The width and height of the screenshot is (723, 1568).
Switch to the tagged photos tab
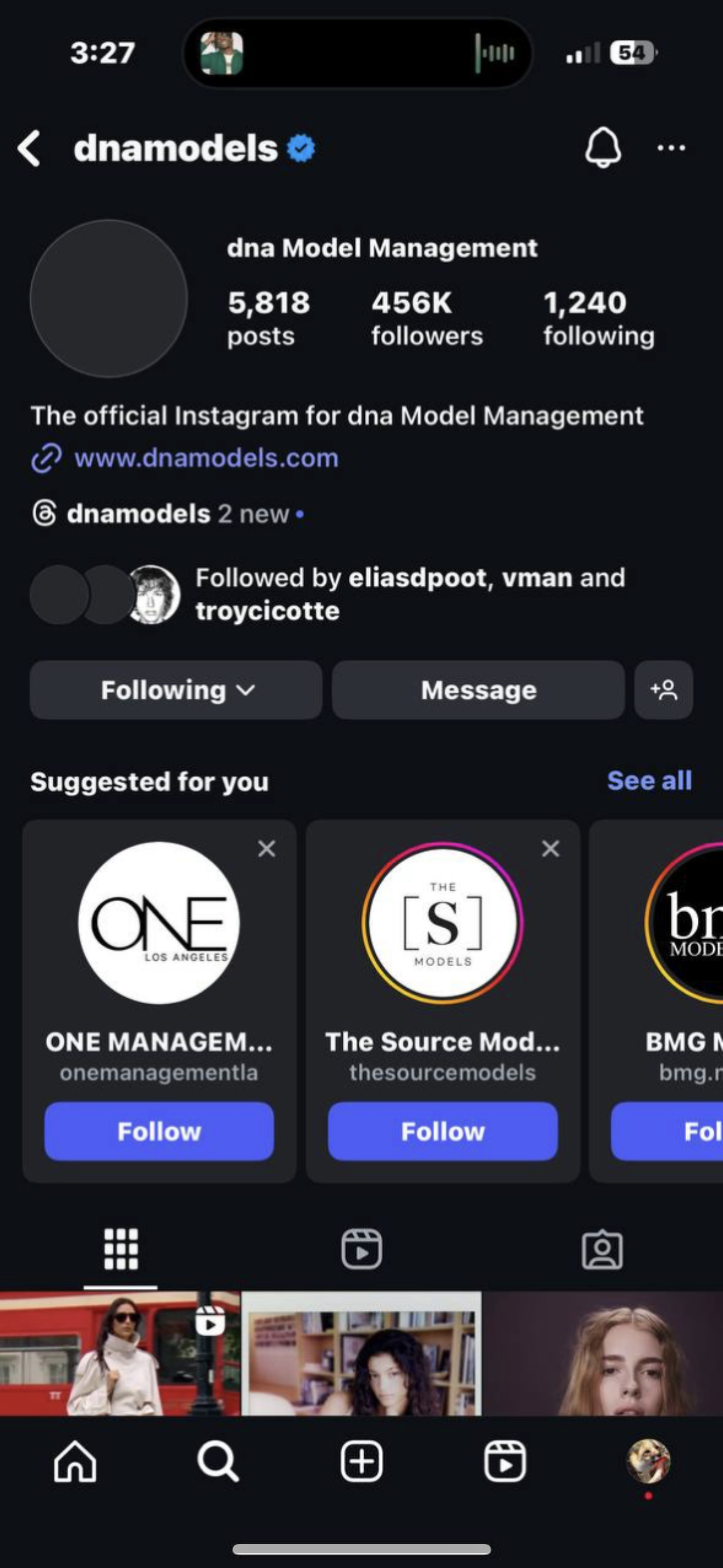point(602,1249)
